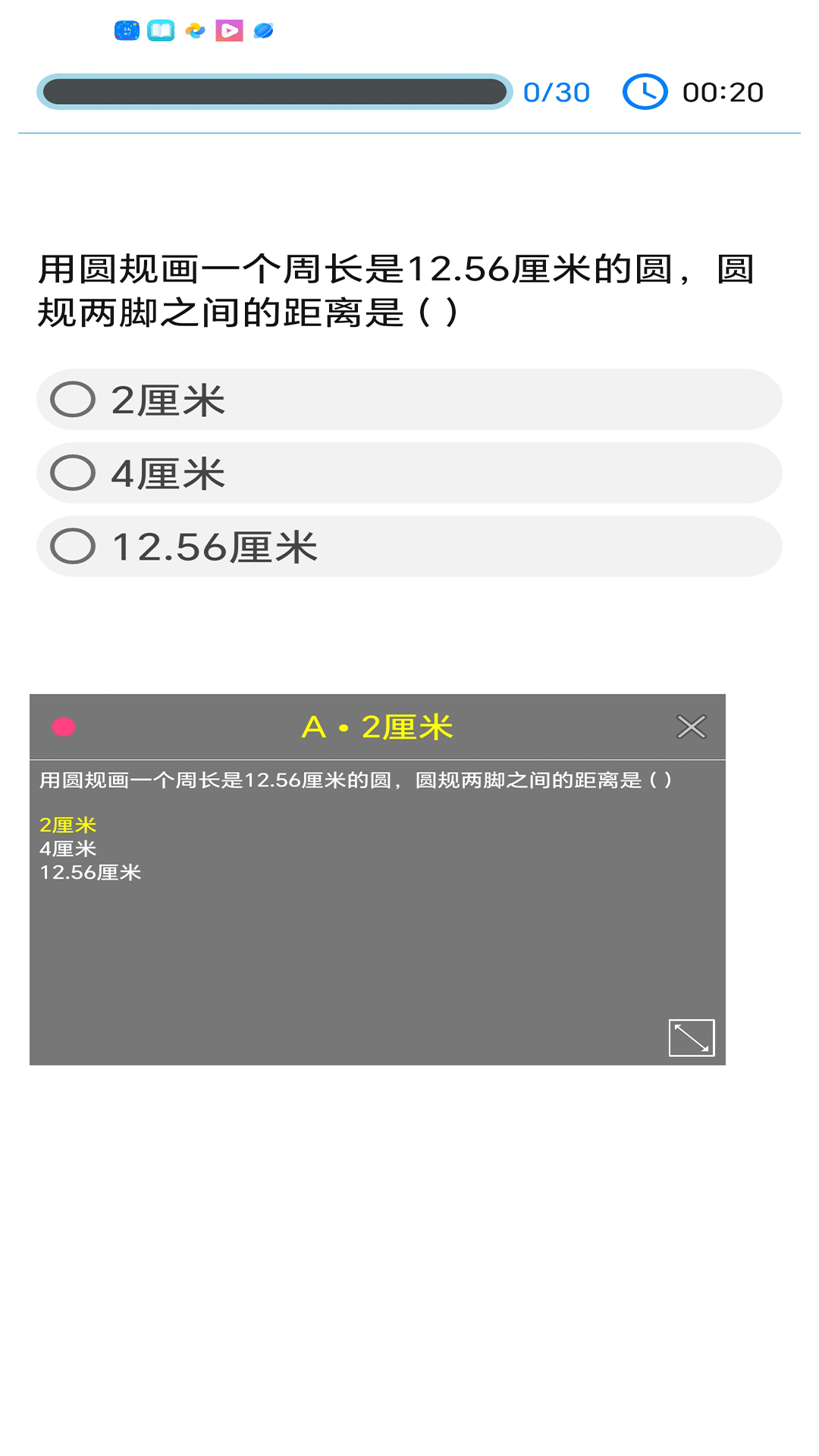The width and height of the screenshot is (819, 1456).
Task: Close the answer hint overlay
Action: coord(691,727)
